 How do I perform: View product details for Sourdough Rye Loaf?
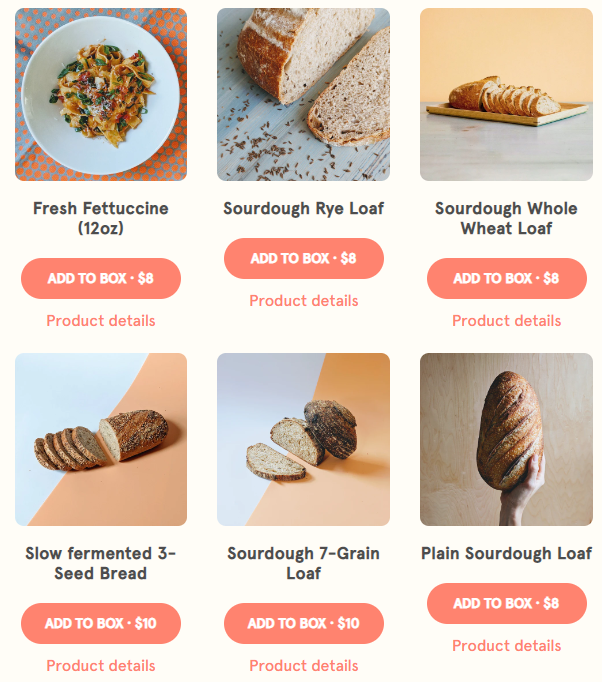303,301
